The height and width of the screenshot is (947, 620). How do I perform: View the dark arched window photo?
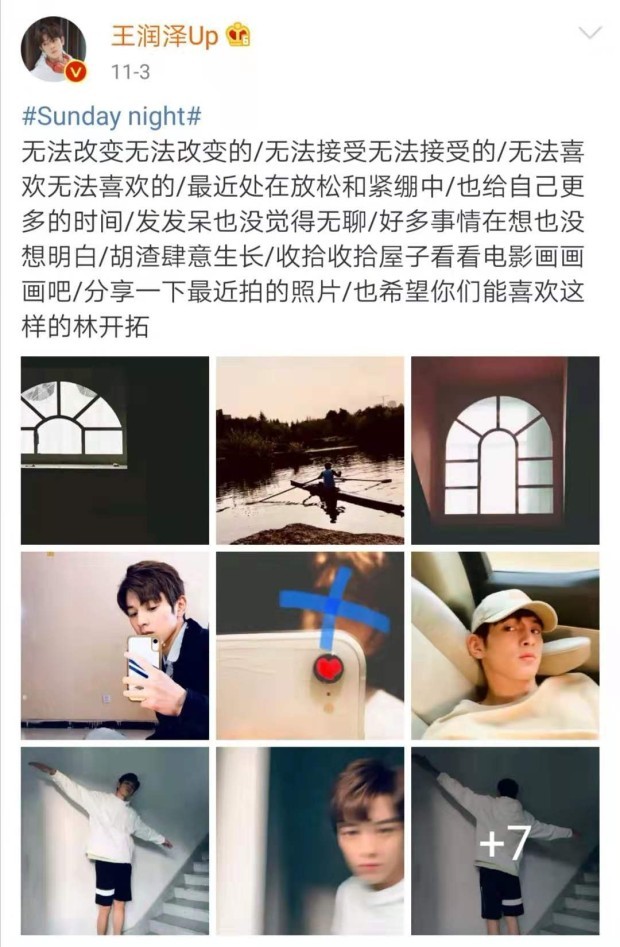pyautogui.click(x=115, y=450)
